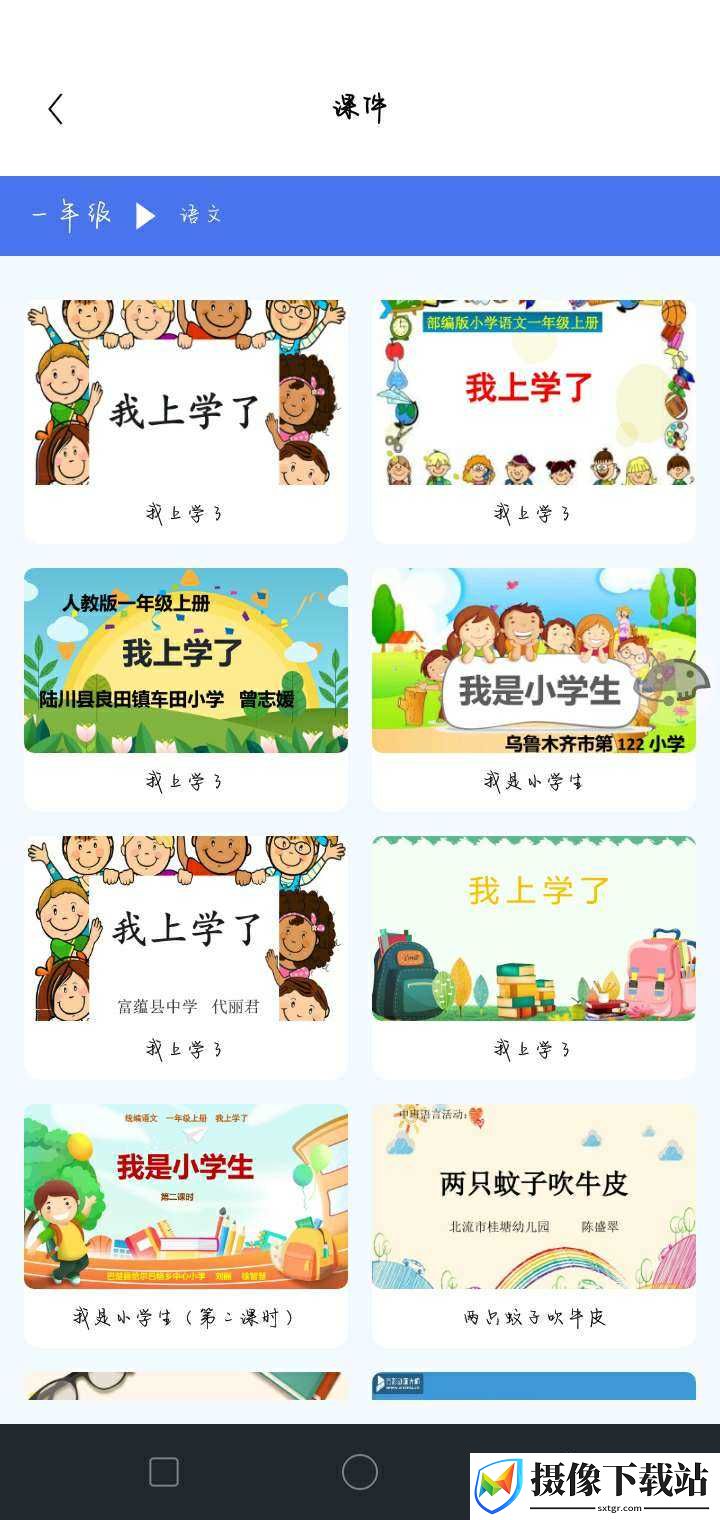Open the 部编版小学语文一年级上册 我上学了 courseware
Screen dimensions: 720x1520
(534, 421)
